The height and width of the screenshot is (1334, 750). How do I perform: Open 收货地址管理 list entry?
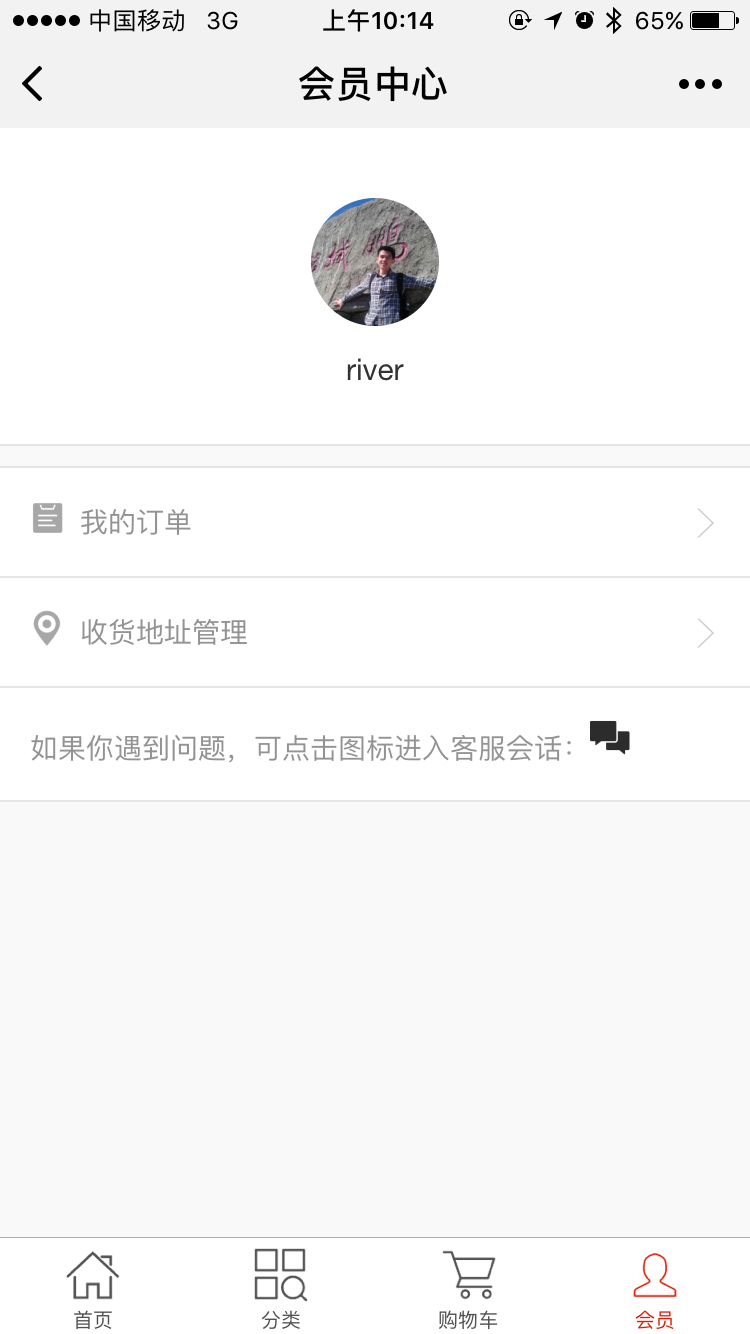click(165, 630)
